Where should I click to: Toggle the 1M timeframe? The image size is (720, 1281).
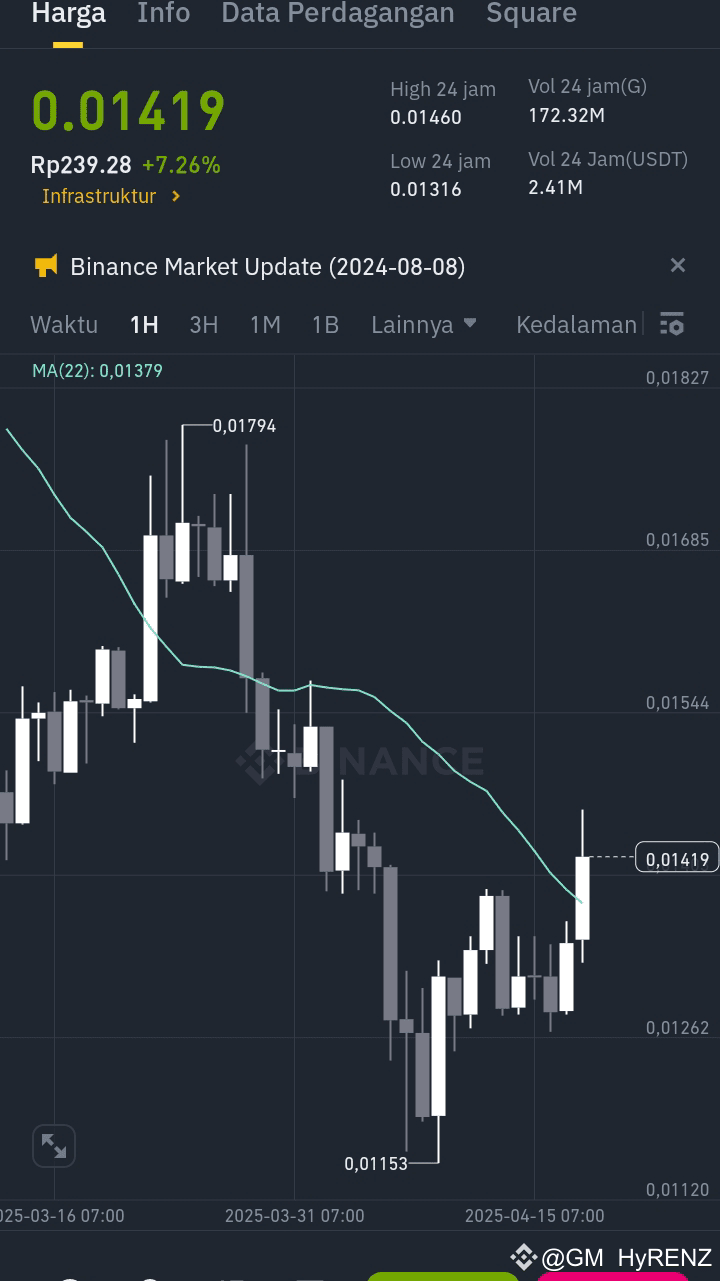[265, 324]
